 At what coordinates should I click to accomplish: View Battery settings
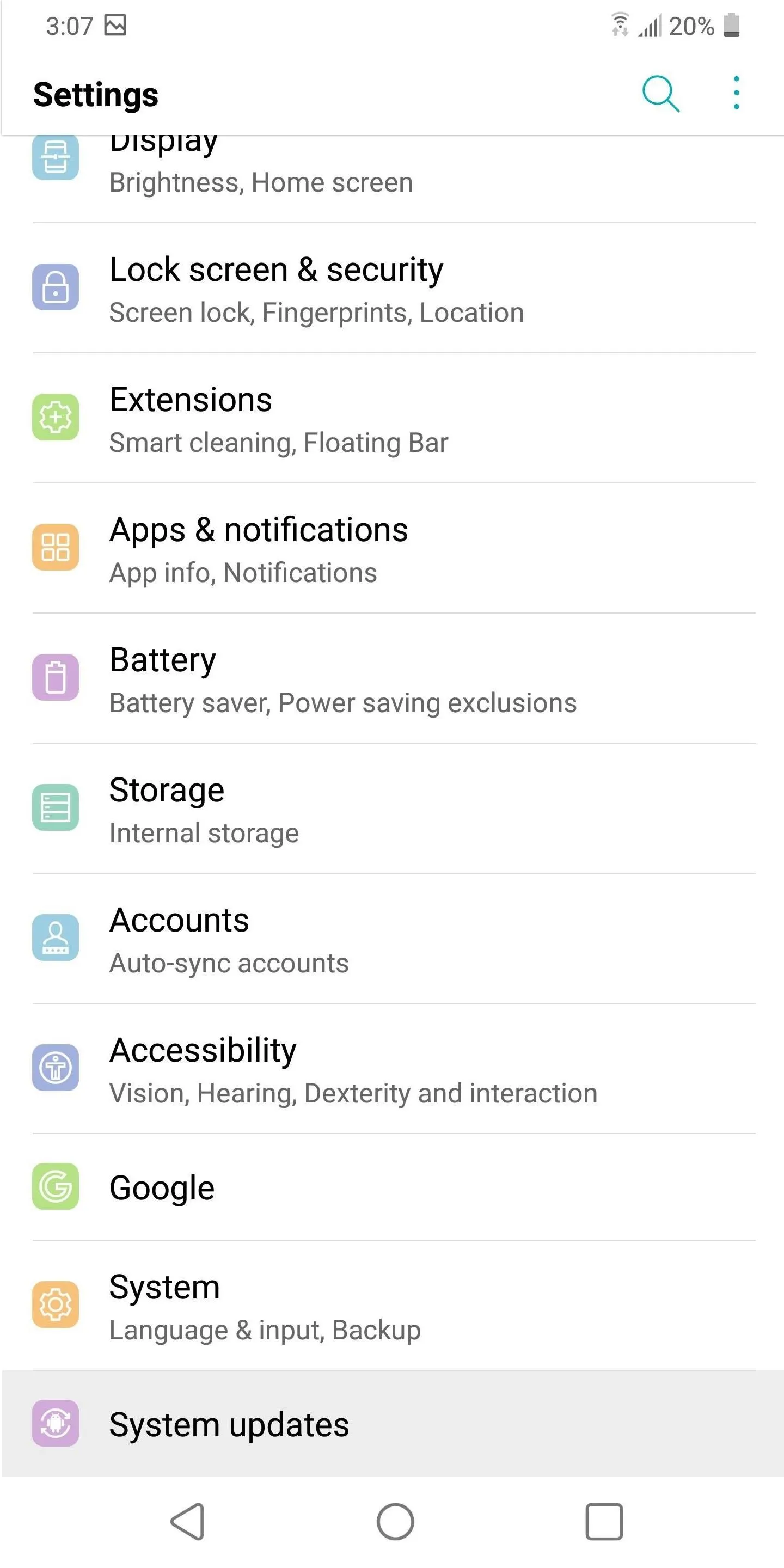tap(392, 679)
